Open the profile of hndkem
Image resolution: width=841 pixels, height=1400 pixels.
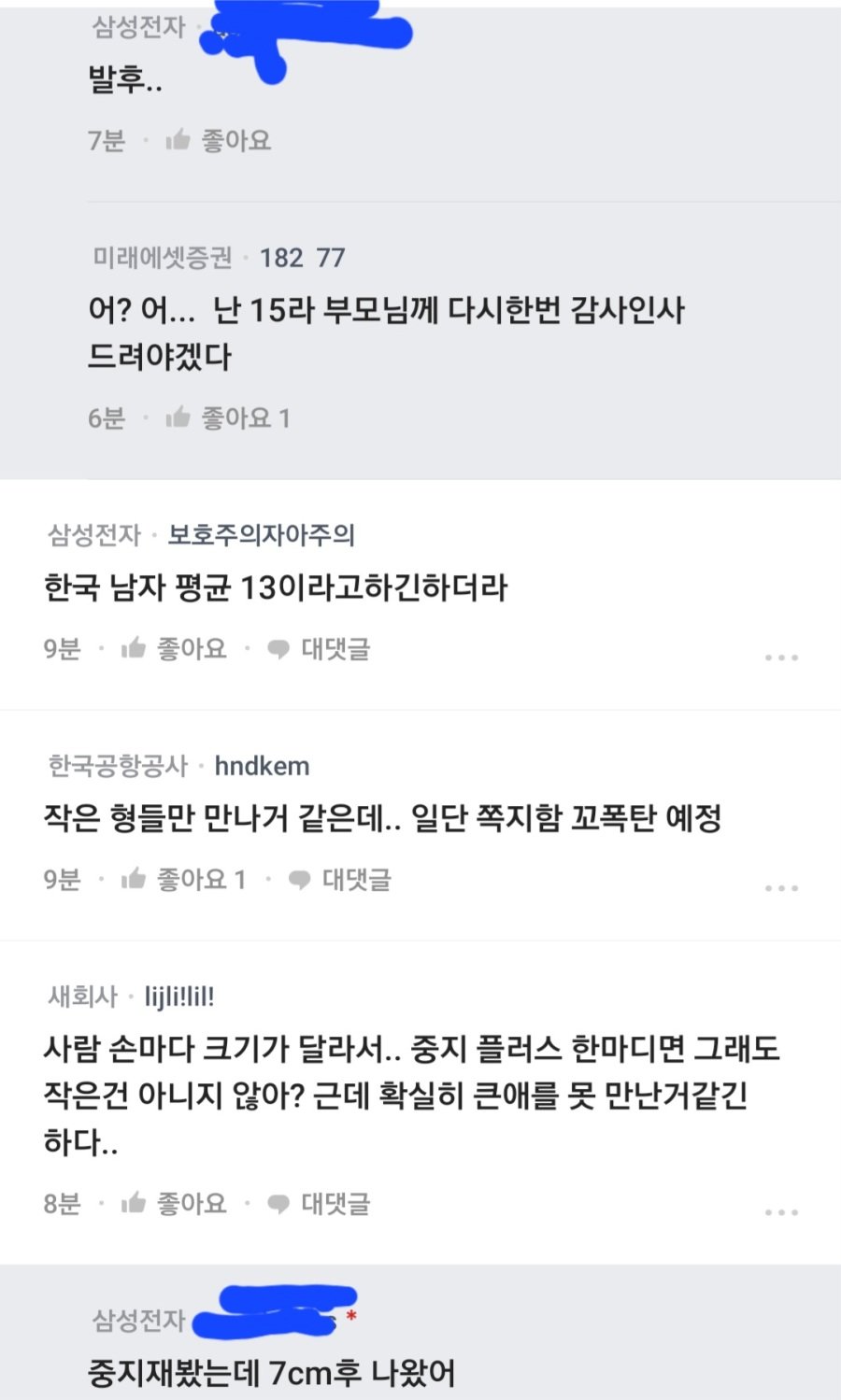click(262, 766)
